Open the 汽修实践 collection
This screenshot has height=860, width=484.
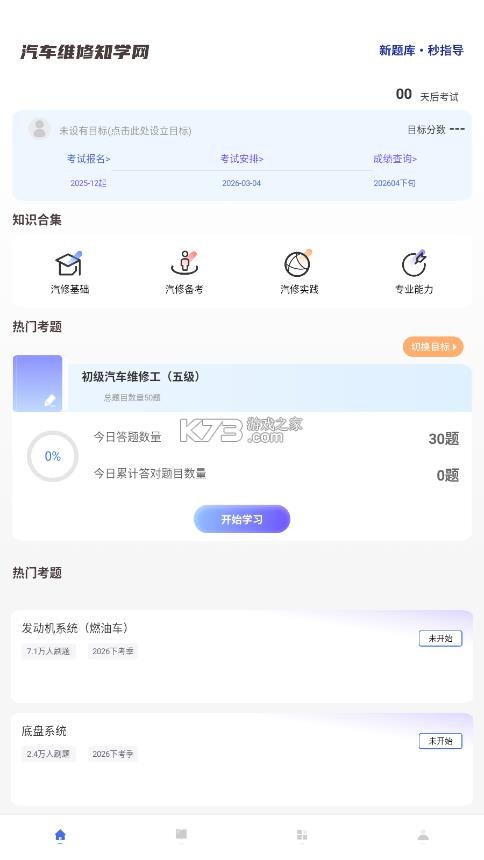[299, 273]
